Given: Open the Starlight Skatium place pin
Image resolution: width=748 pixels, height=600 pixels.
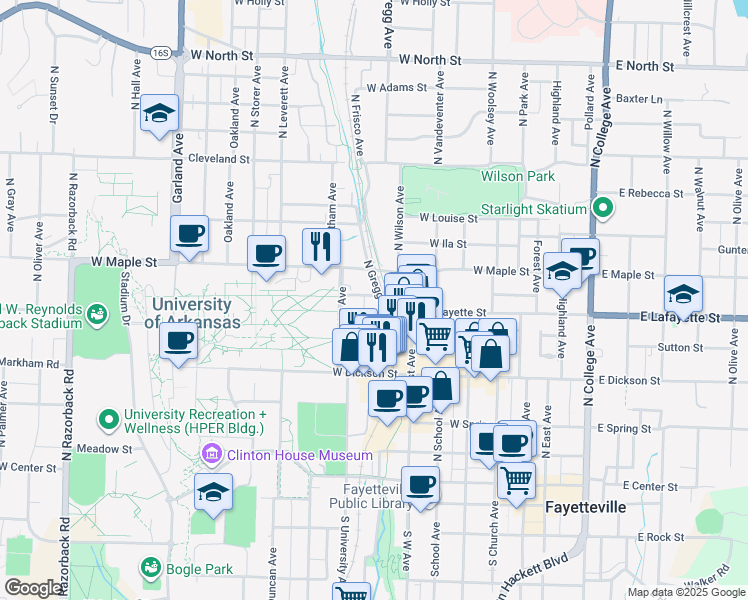Looking at the screenshot, I should 603,208.
